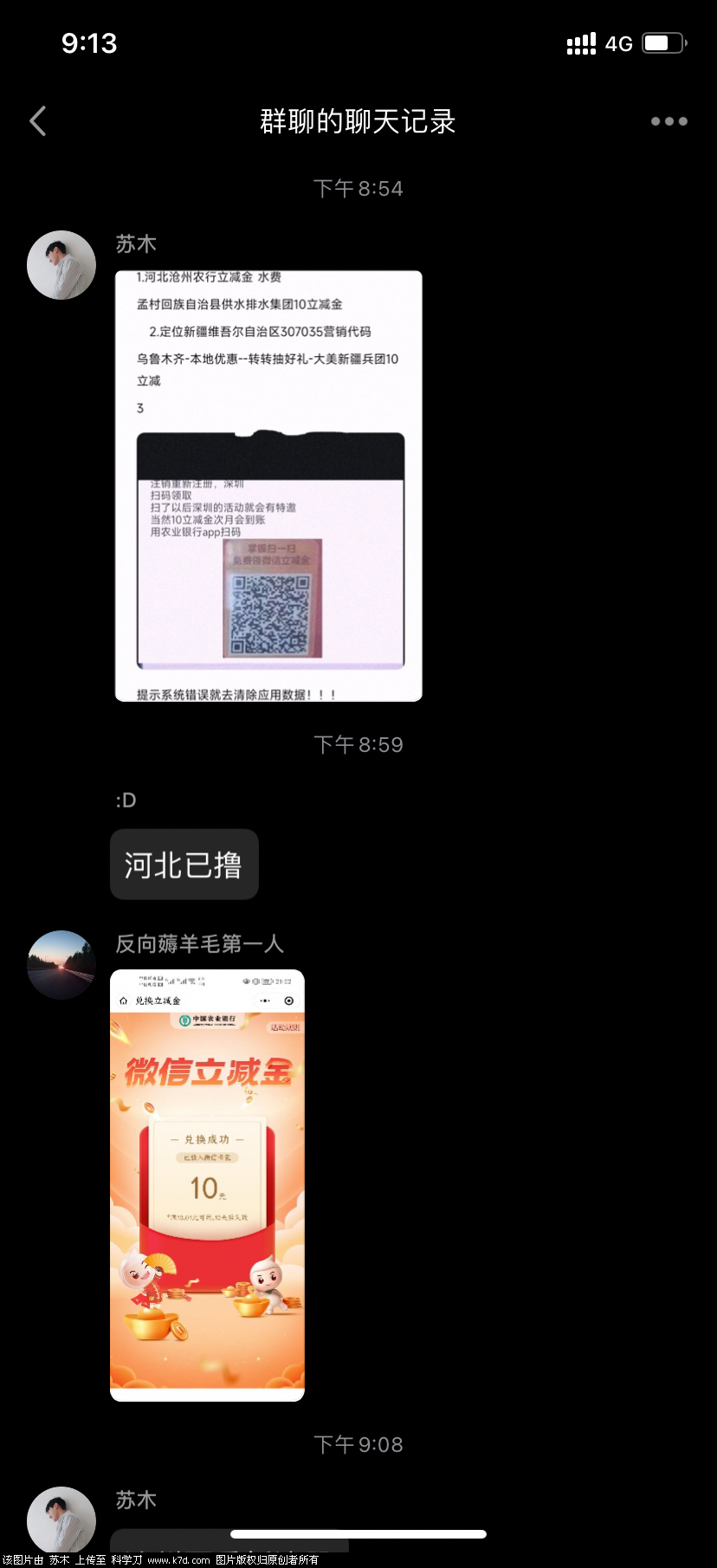Image resolution: width=717 pixels, height=1568 pixels.
Task: View 反向薅羊毛第一人's profile avatar
Action: tap(61, 964)
